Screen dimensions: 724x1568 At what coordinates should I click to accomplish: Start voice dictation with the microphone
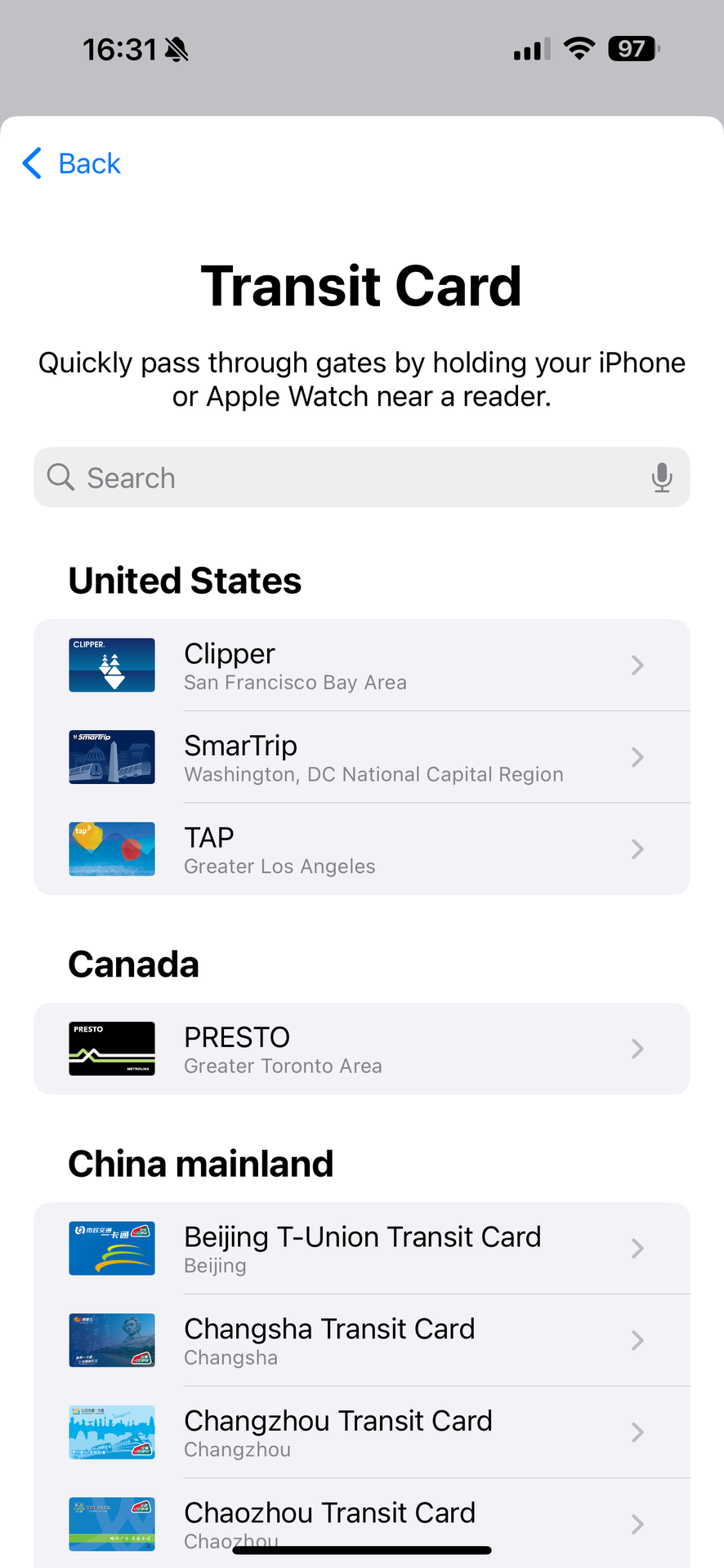pos(662,478)
